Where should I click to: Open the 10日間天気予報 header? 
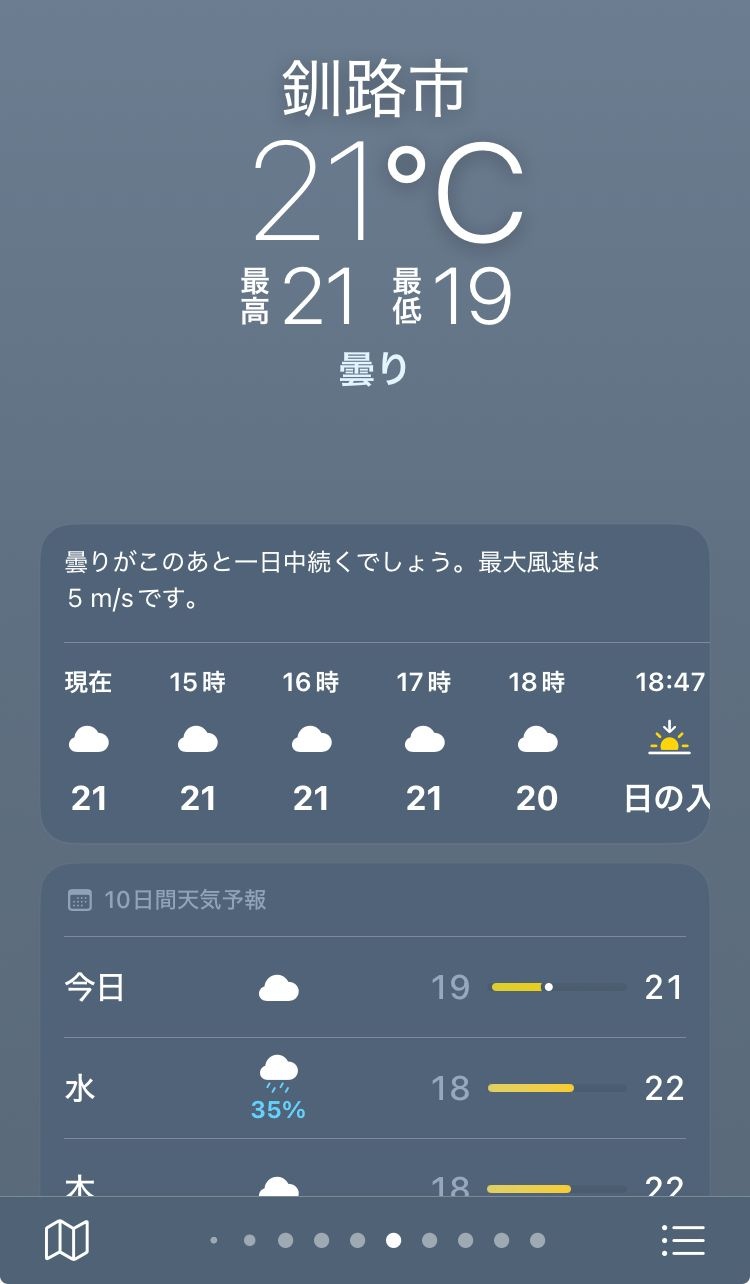pyautogui.click(x=185, y=900)
